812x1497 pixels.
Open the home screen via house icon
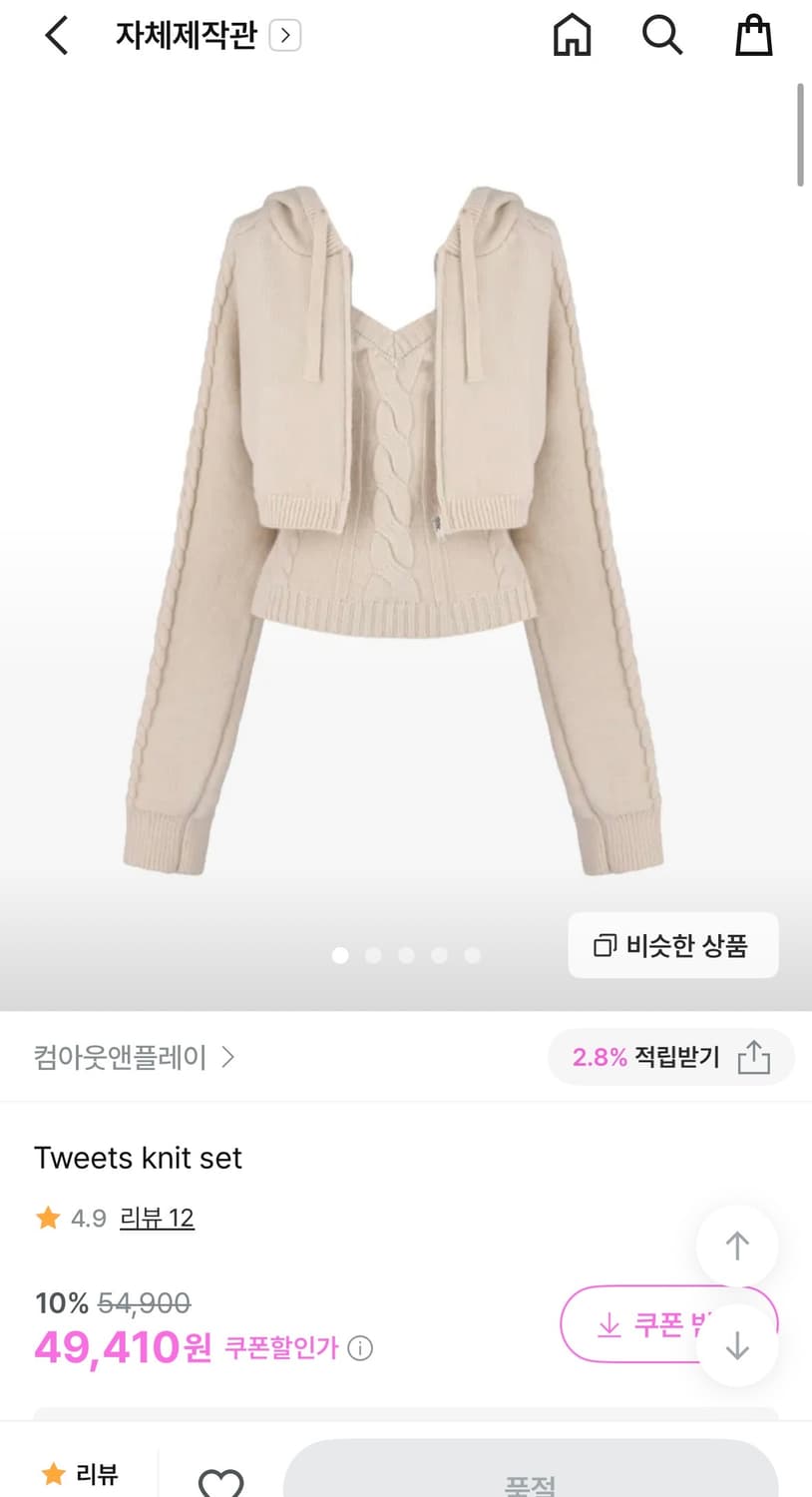click(572, 35)
